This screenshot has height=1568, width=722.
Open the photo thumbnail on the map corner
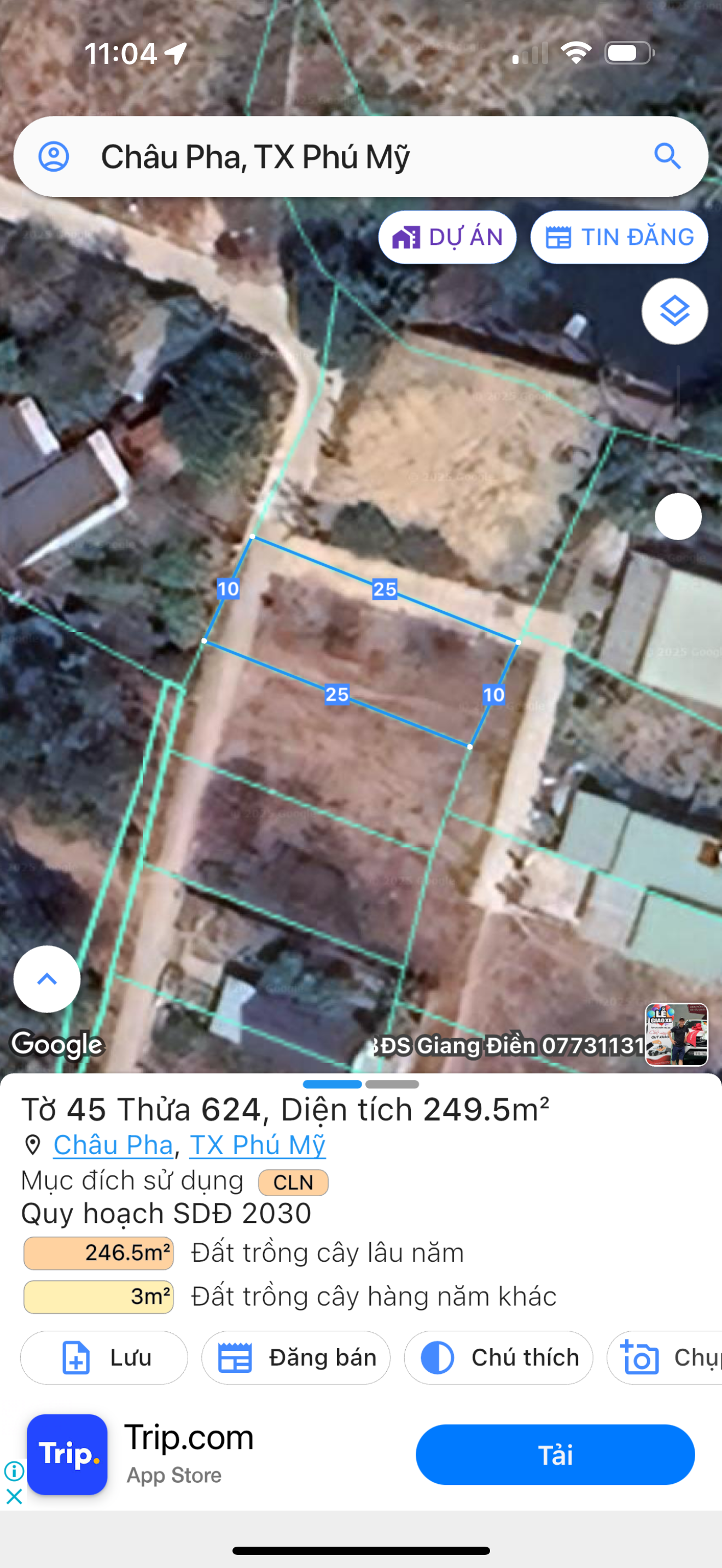tap(677, 1034)
